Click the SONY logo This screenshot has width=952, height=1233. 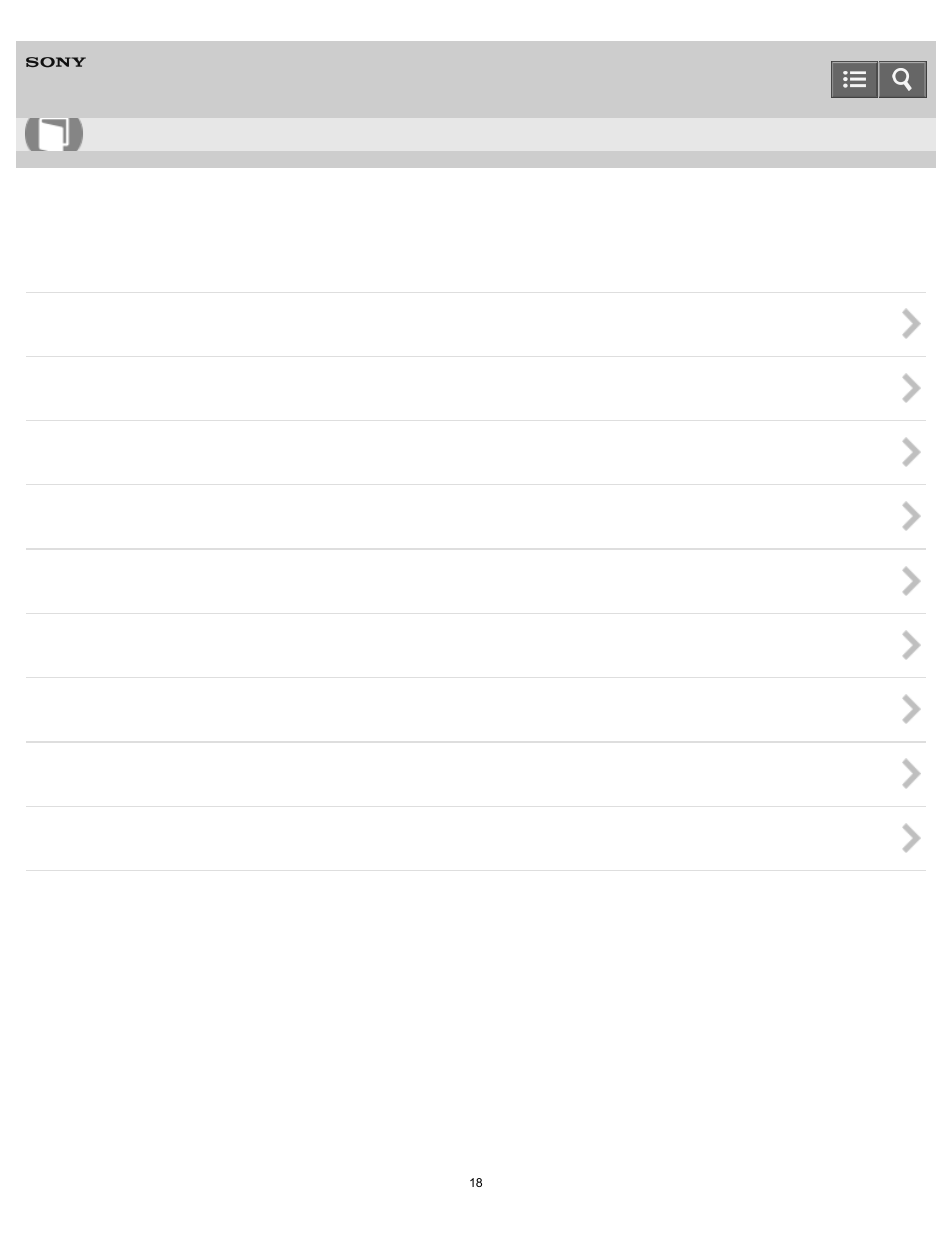pyautogui.click(x=55, y=62)
